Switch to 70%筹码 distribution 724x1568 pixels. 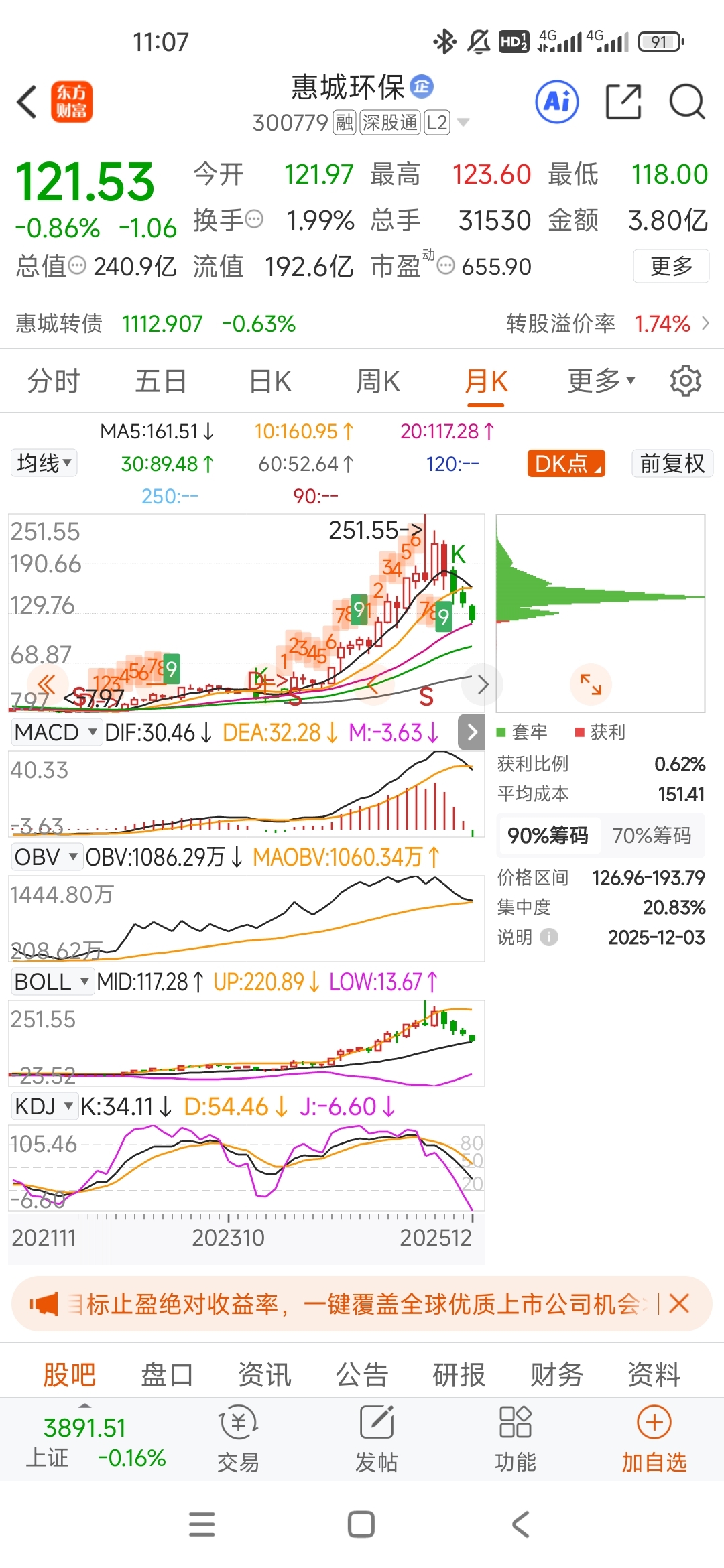point(652,836)
